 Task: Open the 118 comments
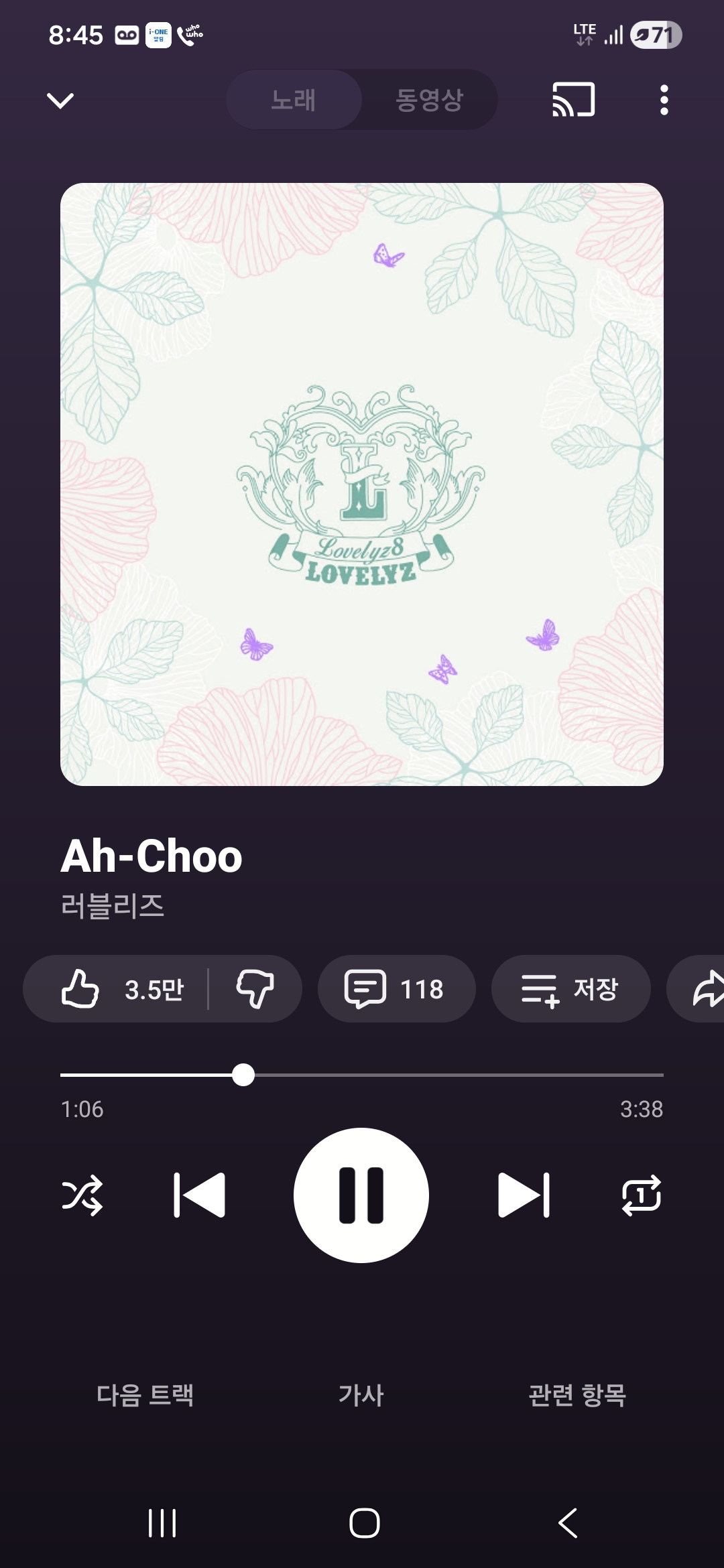(x=396, y=989)
